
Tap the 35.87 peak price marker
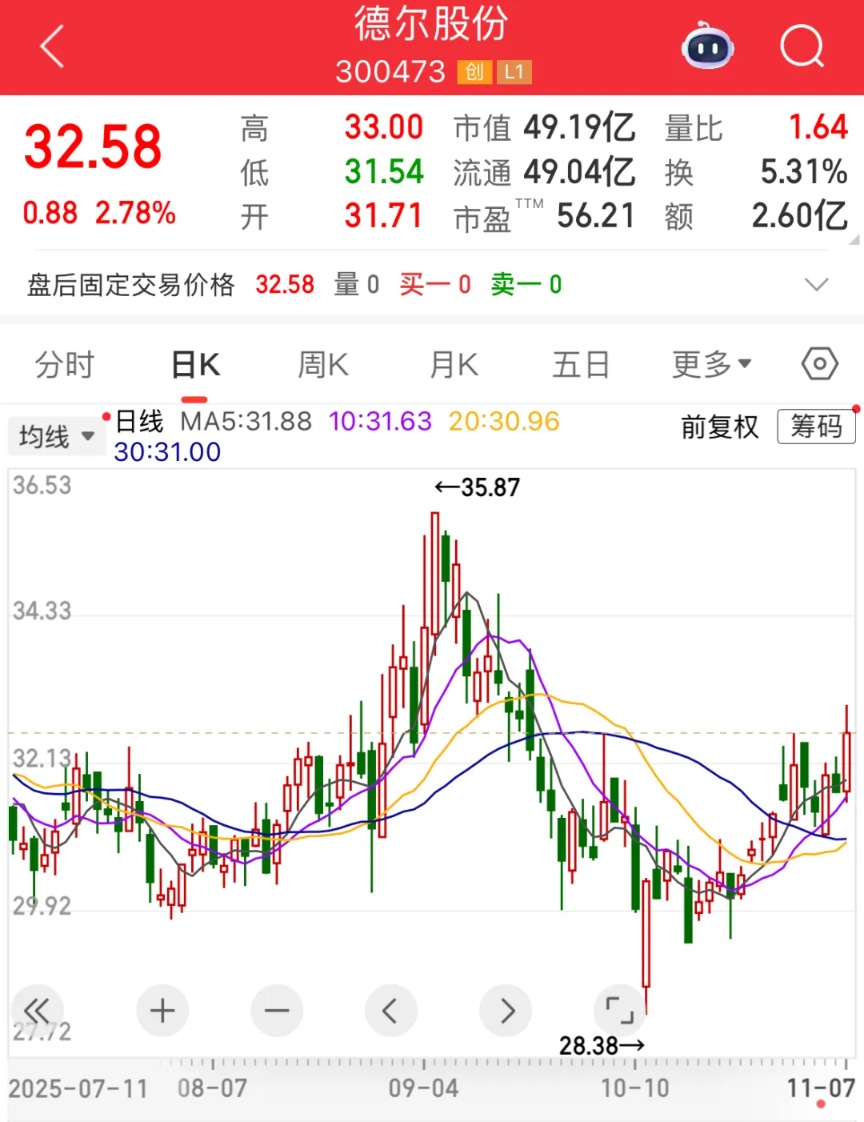(x=474, y=487)
